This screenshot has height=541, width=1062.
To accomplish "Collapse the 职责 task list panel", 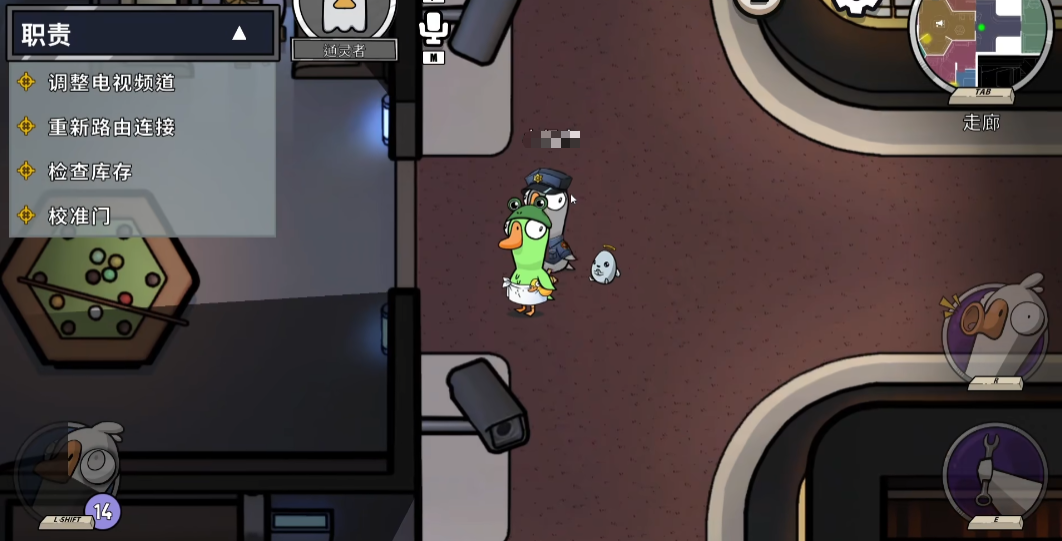I will [x=239, y=33].
